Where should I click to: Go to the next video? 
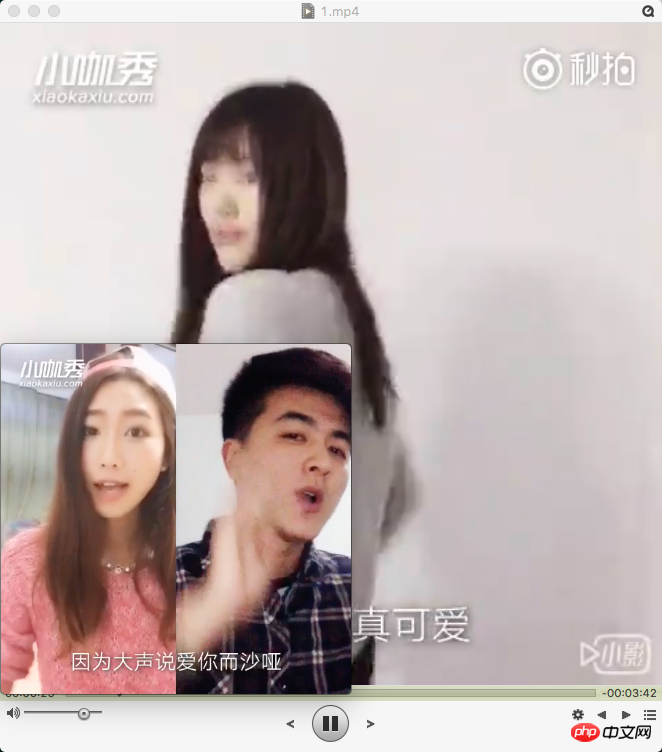[x=626, y=714]
